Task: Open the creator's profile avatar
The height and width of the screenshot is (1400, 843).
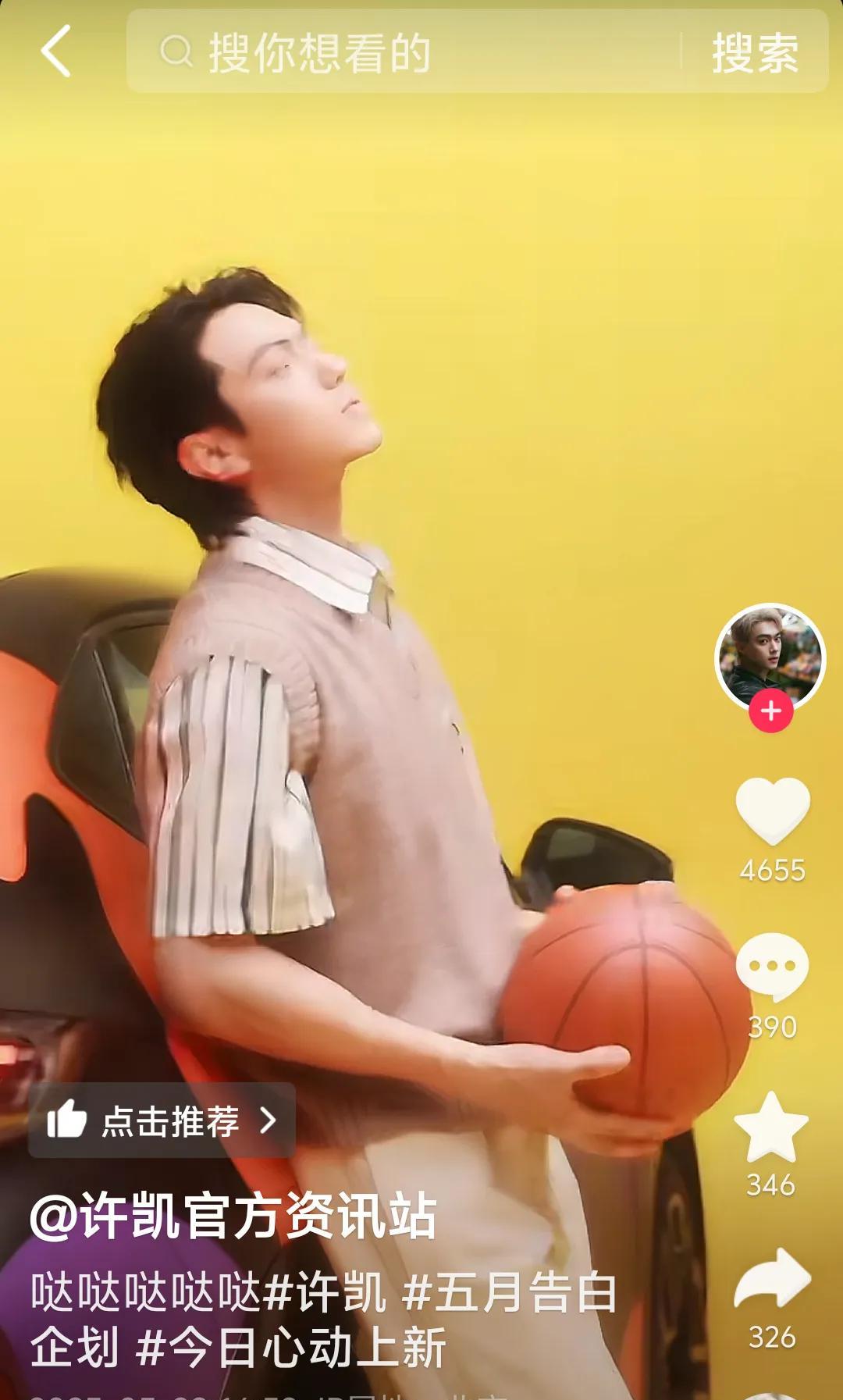Action: click(x=770, y=657)
